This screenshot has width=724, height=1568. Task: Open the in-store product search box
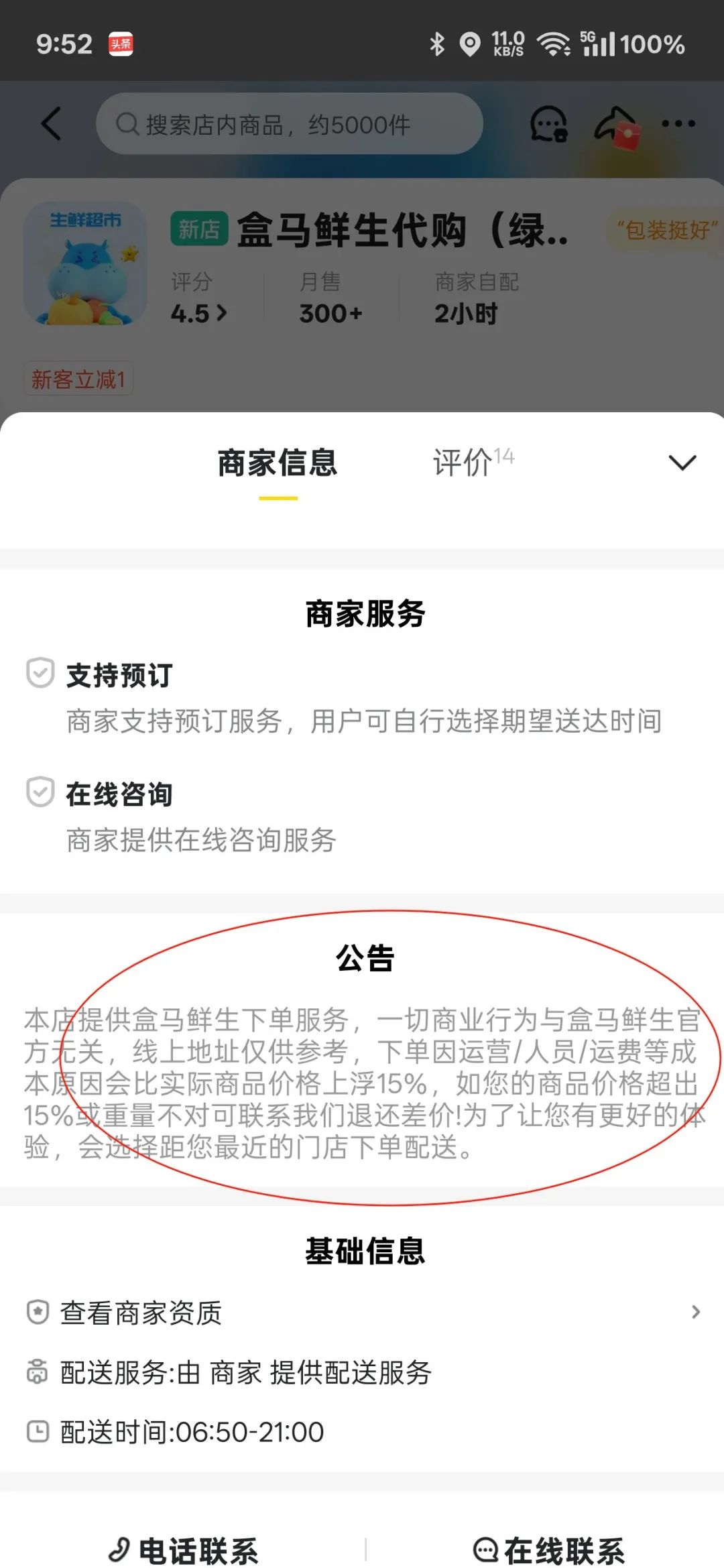pos(288,124)
